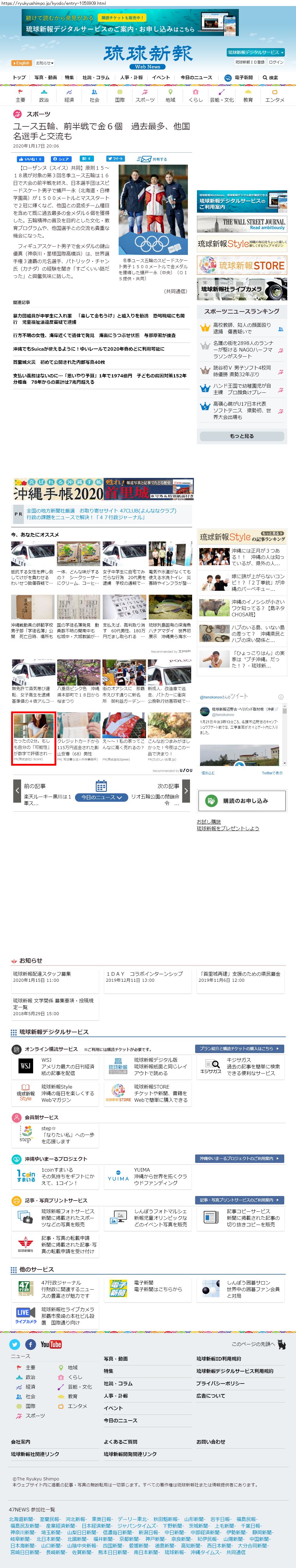This screenshot has width=296, height=1568.
Task: Share article via ツイート button
Action: coord(116,159)
